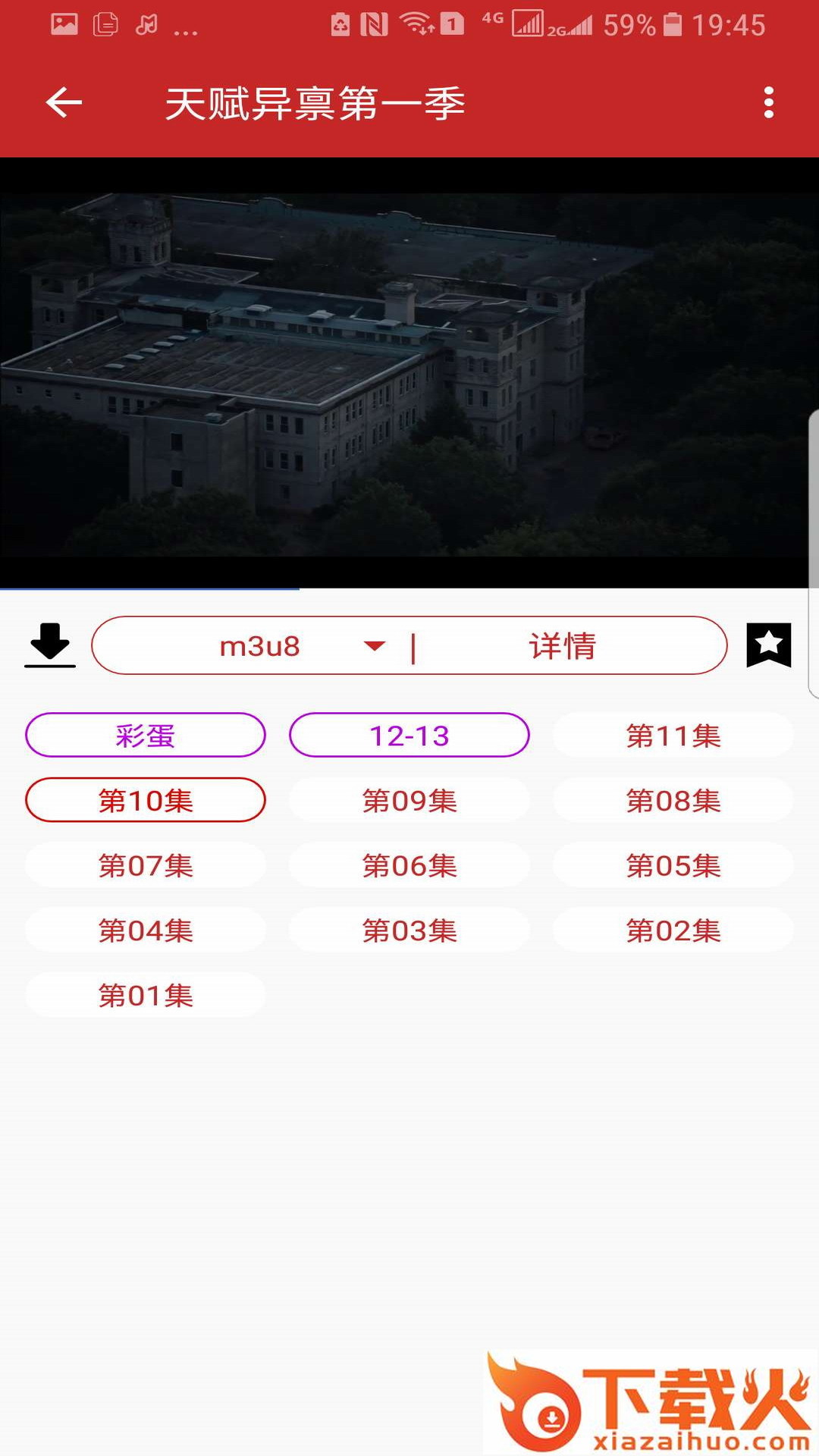Open the 详情 details section
The image size is (819, 1456).
(x=562, y=646)
